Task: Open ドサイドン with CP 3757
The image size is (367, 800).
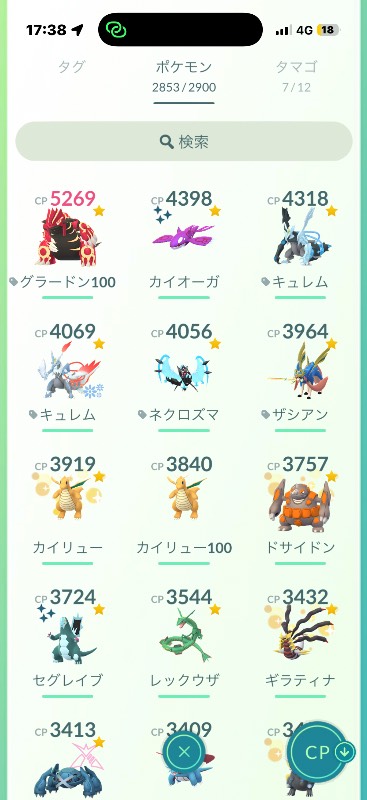Action: click(300, 508)
